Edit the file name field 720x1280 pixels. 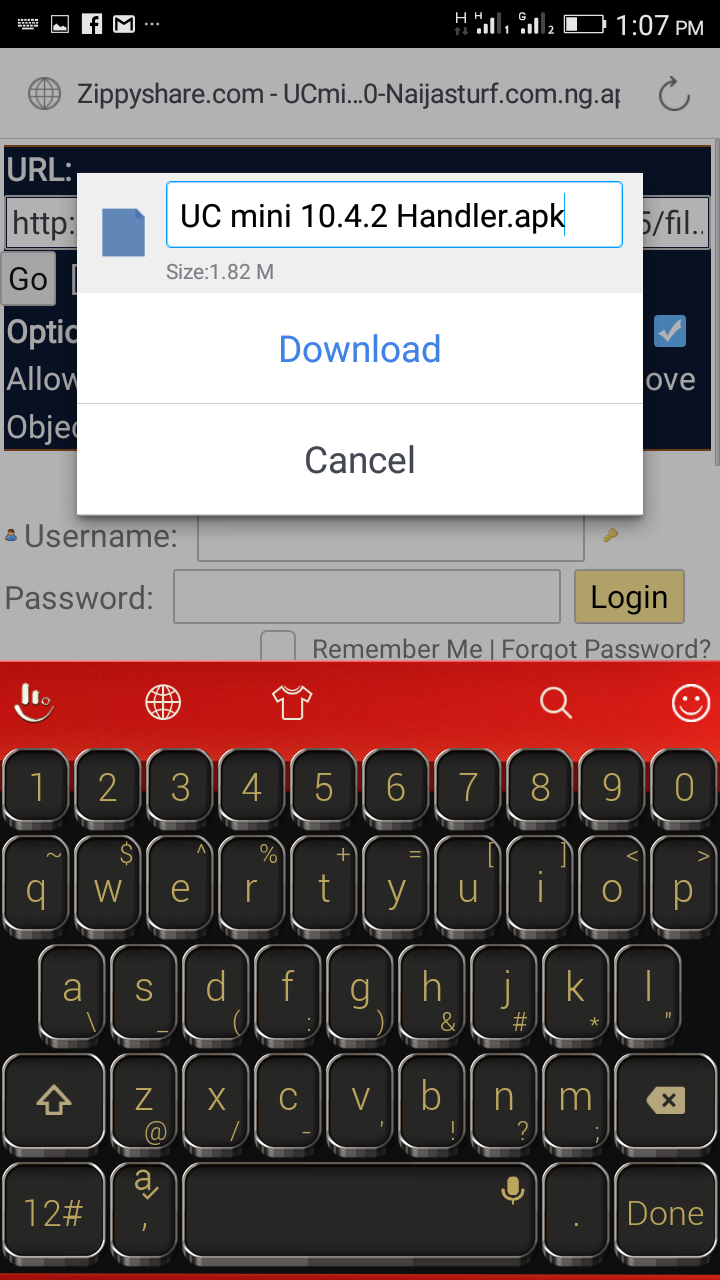[394, 215]
